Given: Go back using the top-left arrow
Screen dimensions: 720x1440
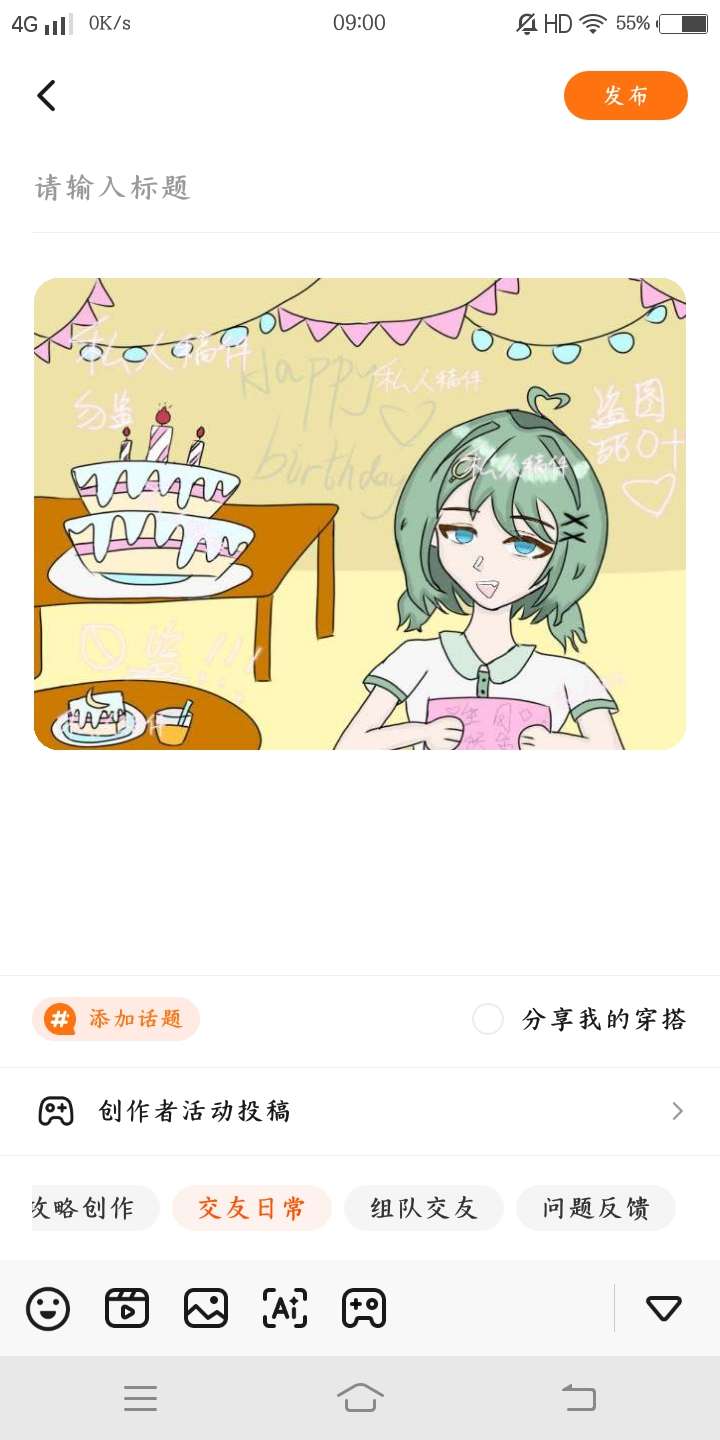Looking at the screenshot, I should (46, 96).
